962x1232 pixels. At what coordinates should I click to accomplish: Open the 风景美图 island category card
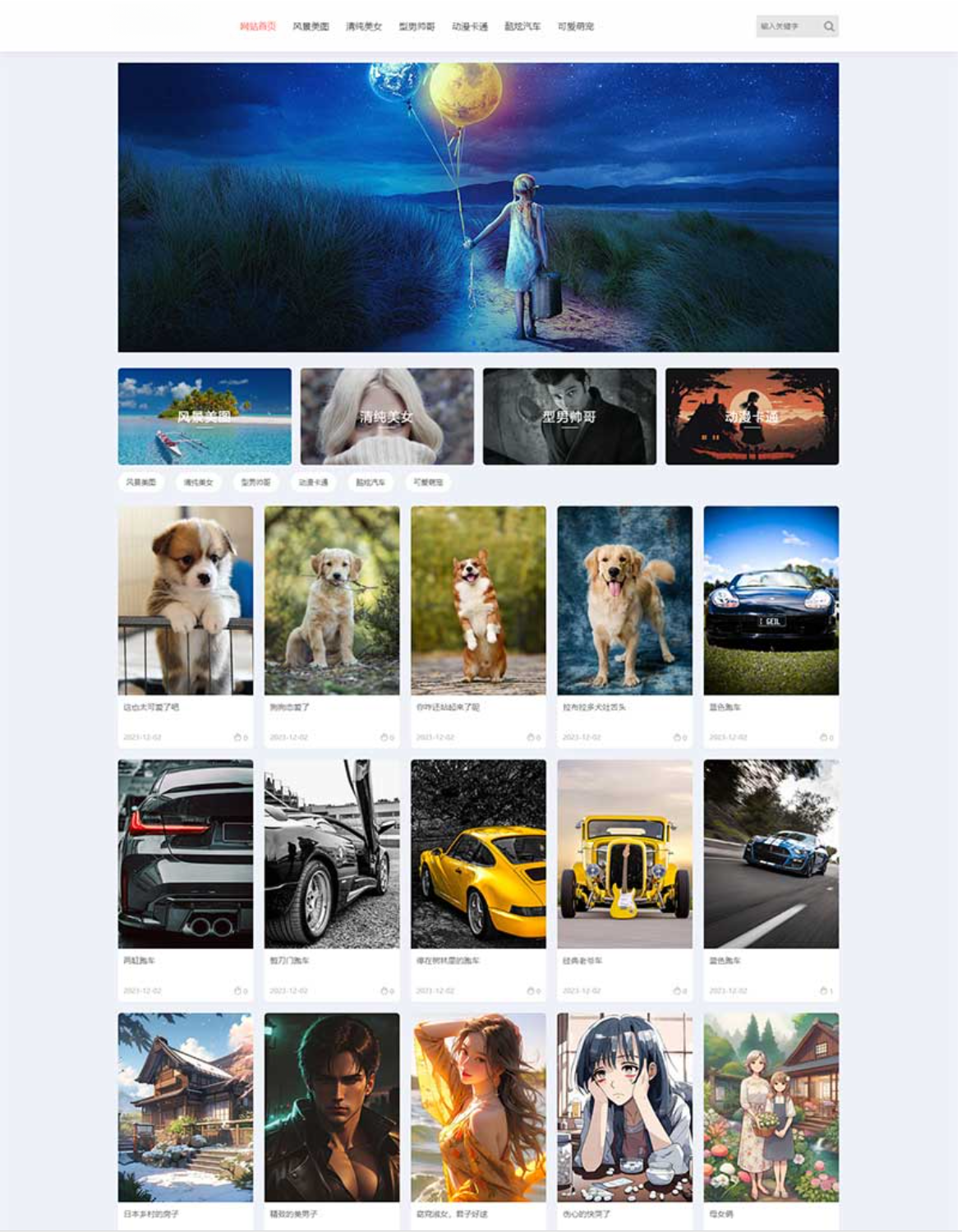coord(205,416)
